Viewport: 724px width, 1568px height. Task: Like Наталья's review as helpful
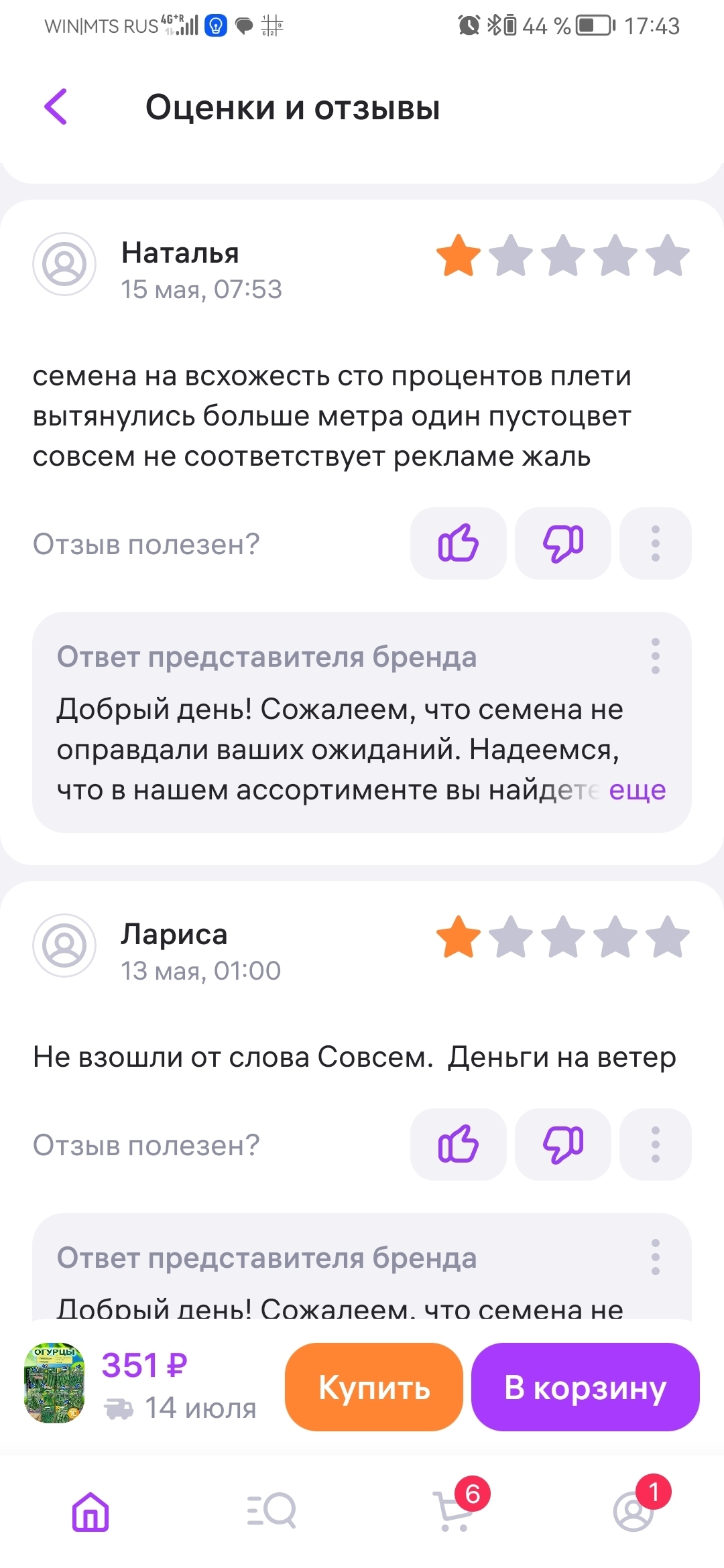click(x=459, y=543)
